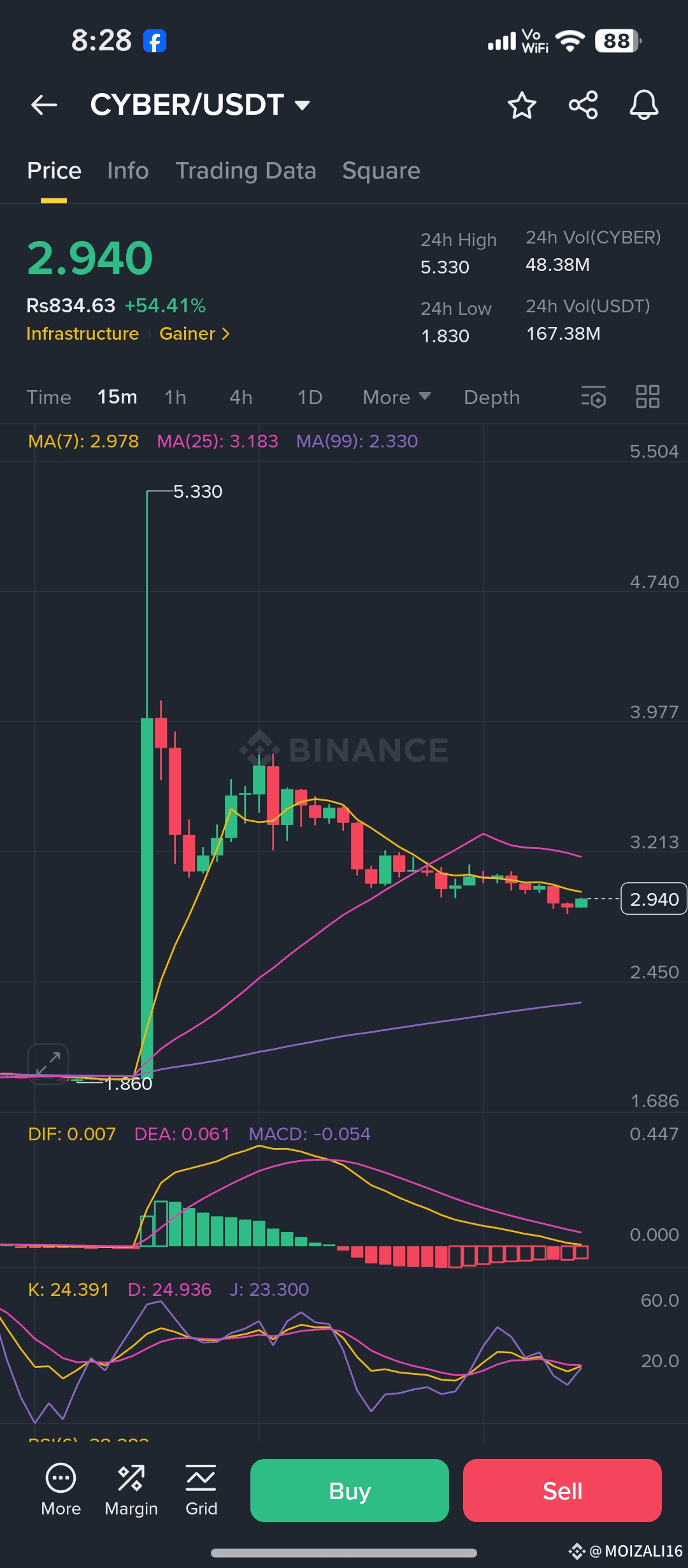Image resolution: width=688 pixels, height=1568 pixels.
Task: Expand the chart to full screen
Action: click(48, 1064)
